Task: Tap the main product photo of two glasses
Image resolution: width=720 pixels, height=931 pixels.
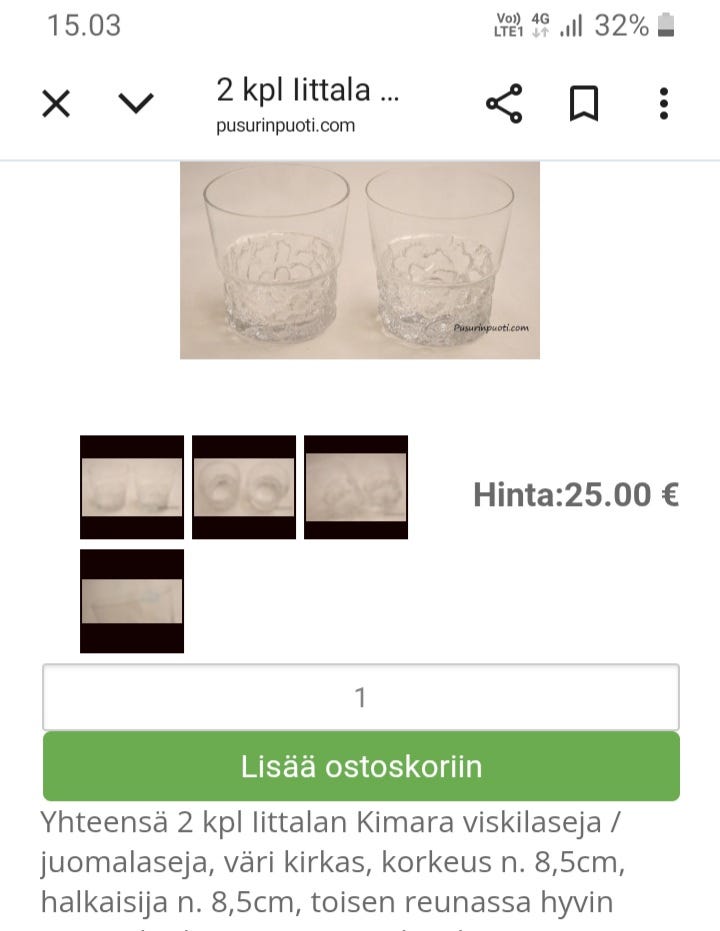Action: point(360,258)
